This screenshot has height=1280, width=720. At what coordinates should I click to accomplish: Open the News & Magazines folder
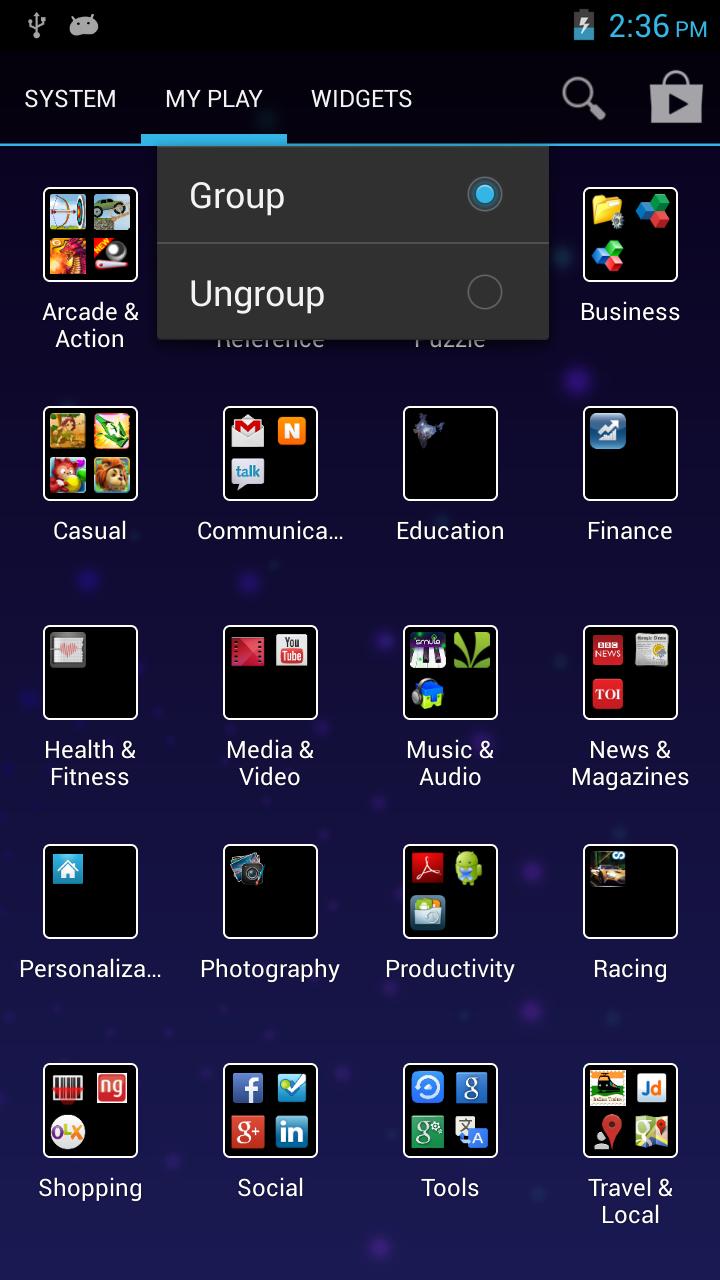coord(630,672)
